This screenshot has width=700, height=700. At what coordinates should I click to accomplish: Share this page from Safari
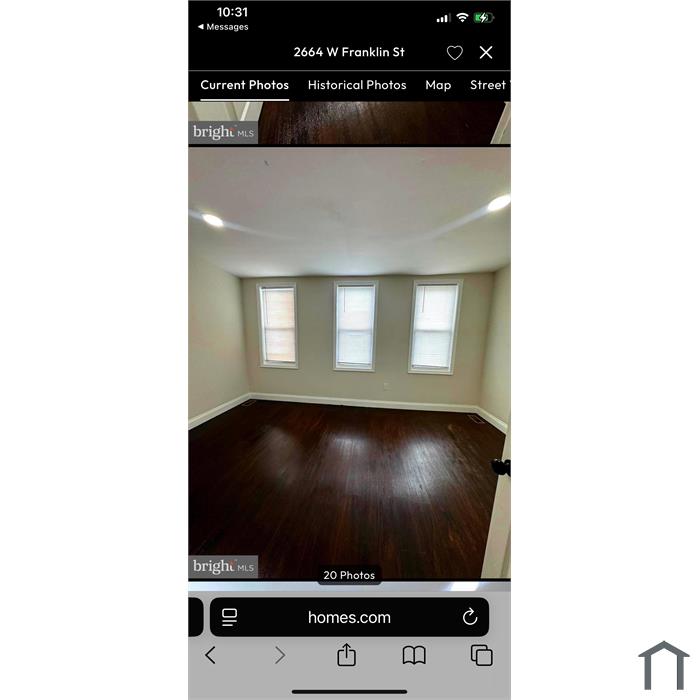click(346, 655)
